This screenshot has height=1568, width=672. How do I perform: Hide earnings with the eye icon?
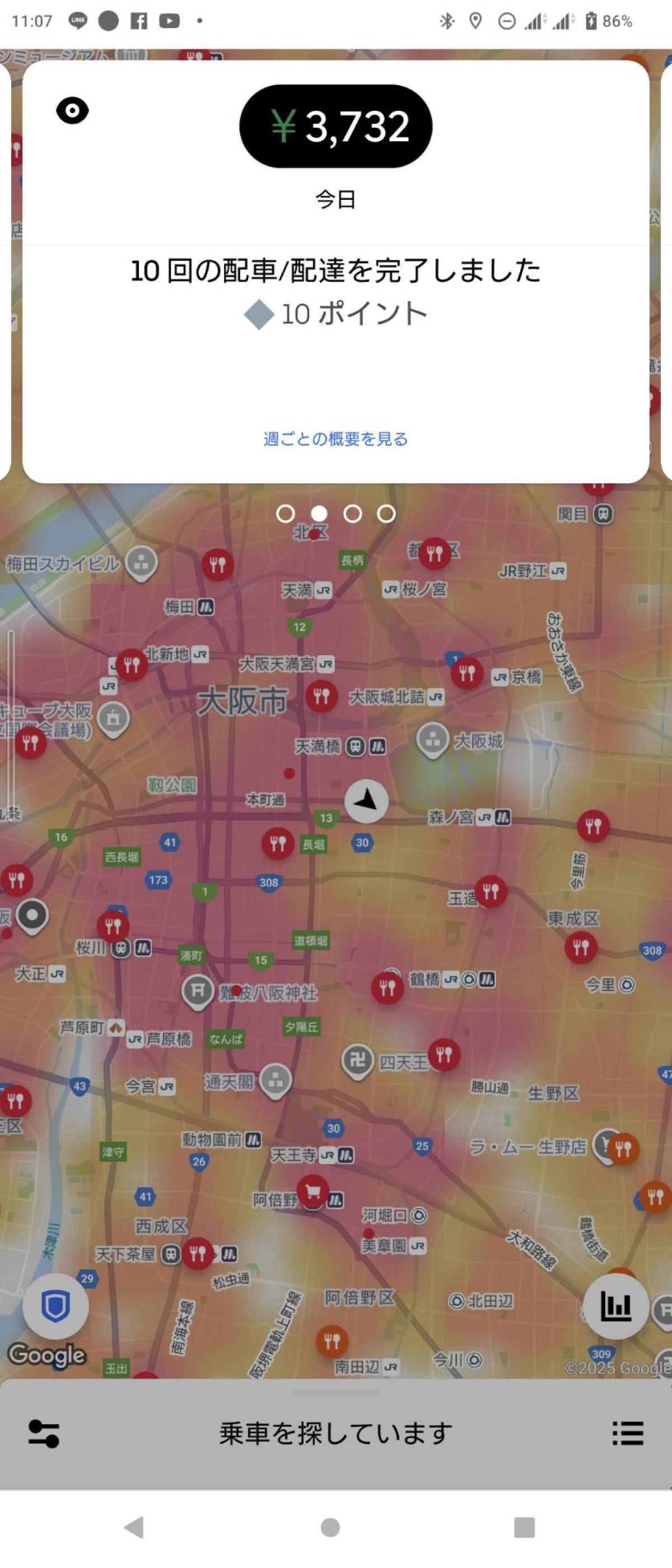(x=72, y=111)
